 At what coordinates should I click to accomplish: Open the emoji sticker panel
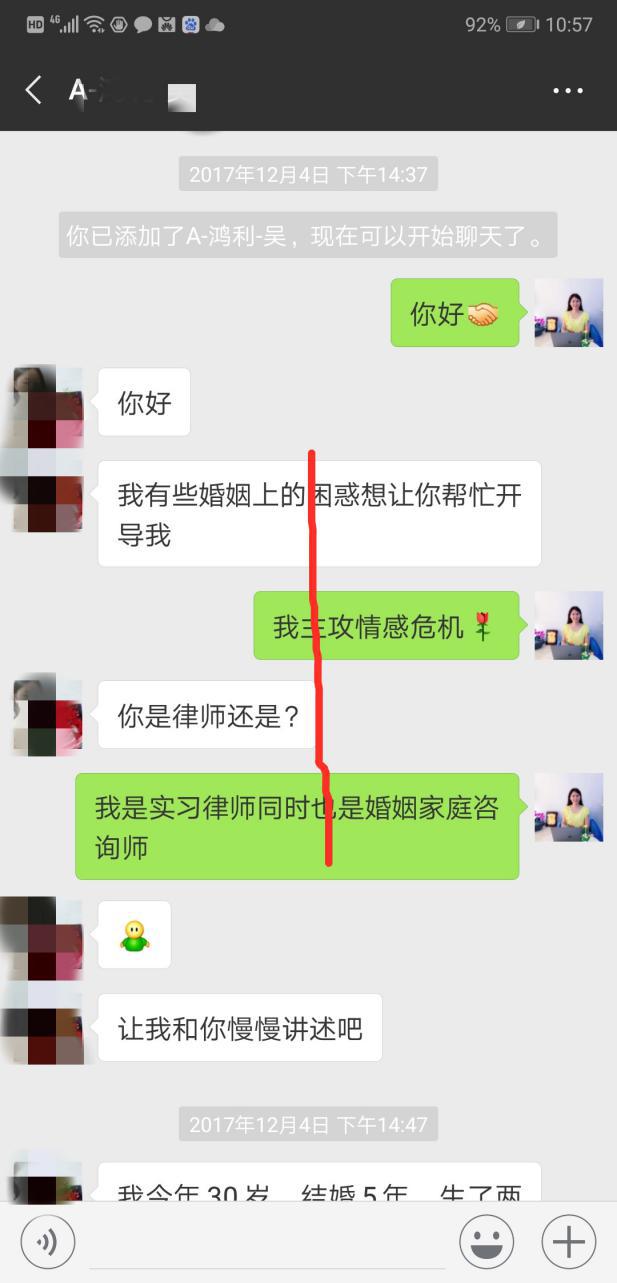click(x=486, y=1242)
